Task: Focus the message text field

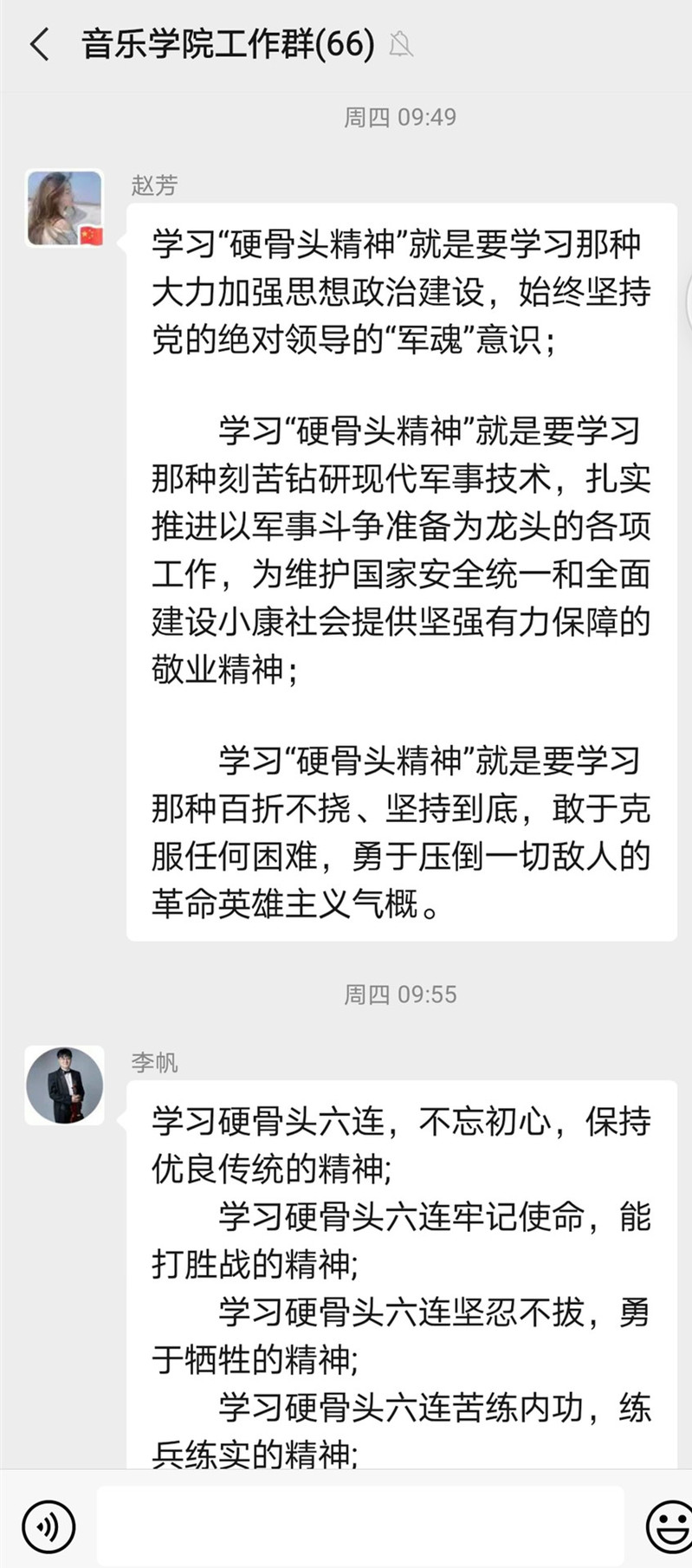Action: coord(359,1526)
